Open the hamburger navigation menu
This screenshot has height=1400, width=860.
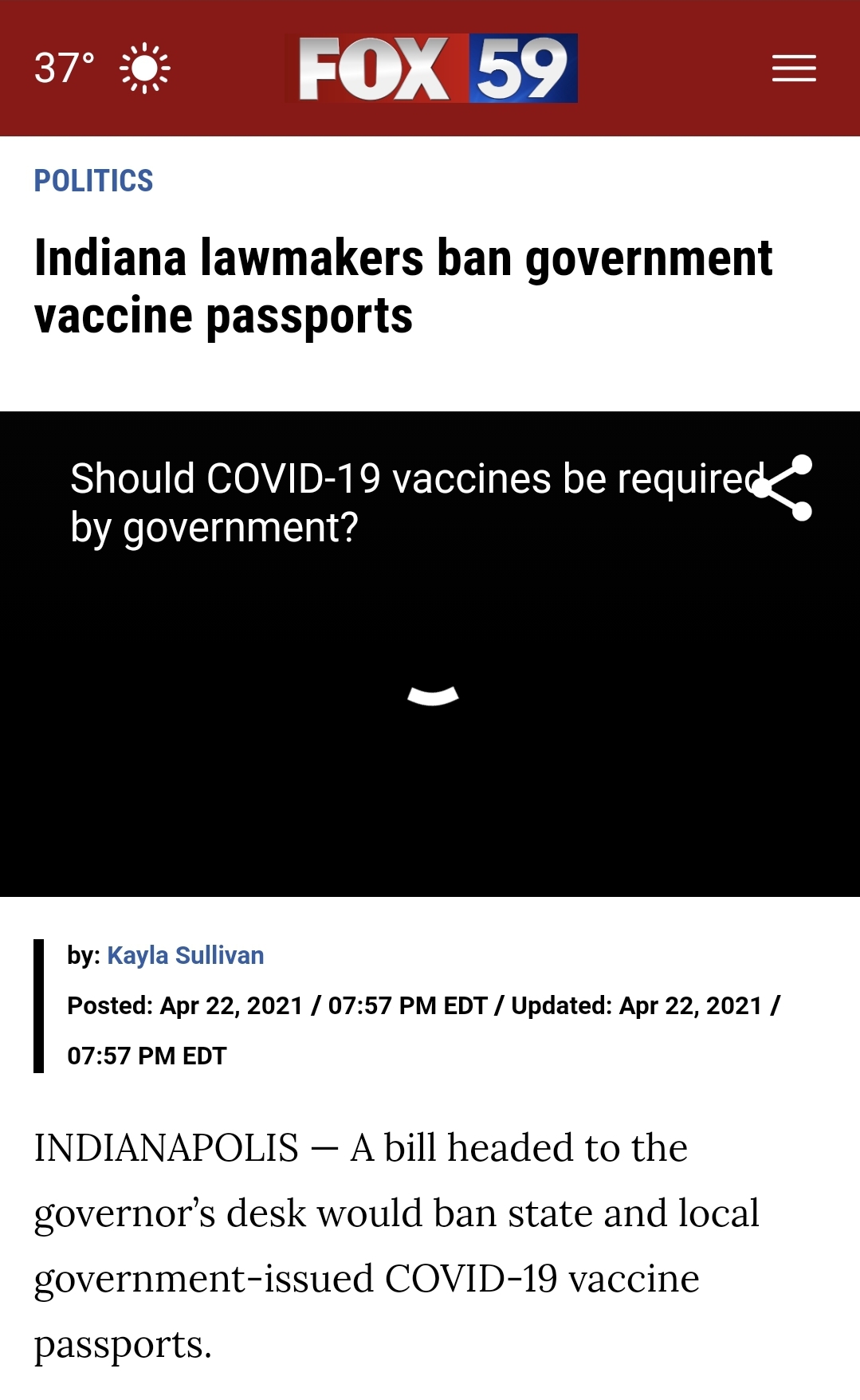(794, 69)
